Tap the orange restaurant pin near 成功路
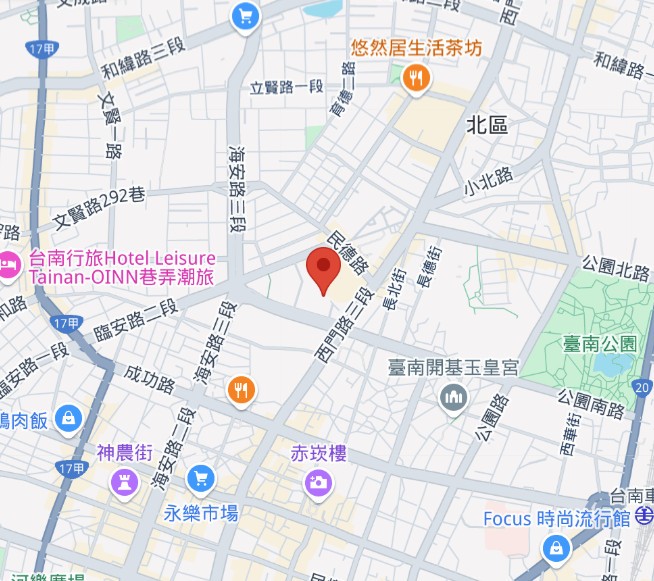654x581 pixels. (239, 388)
